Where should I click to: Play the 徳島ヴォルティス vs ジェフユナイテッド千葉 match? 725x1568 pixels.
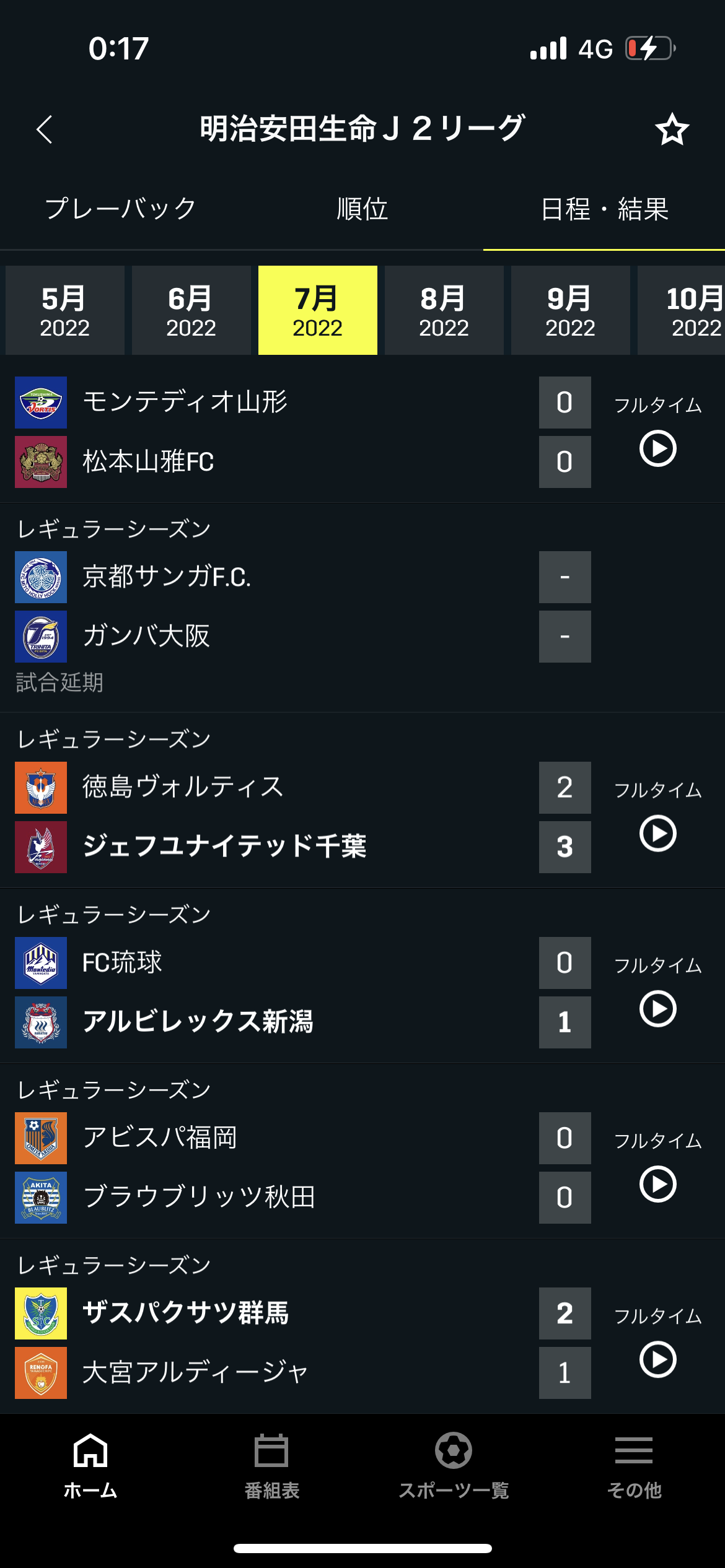[657, 834]
